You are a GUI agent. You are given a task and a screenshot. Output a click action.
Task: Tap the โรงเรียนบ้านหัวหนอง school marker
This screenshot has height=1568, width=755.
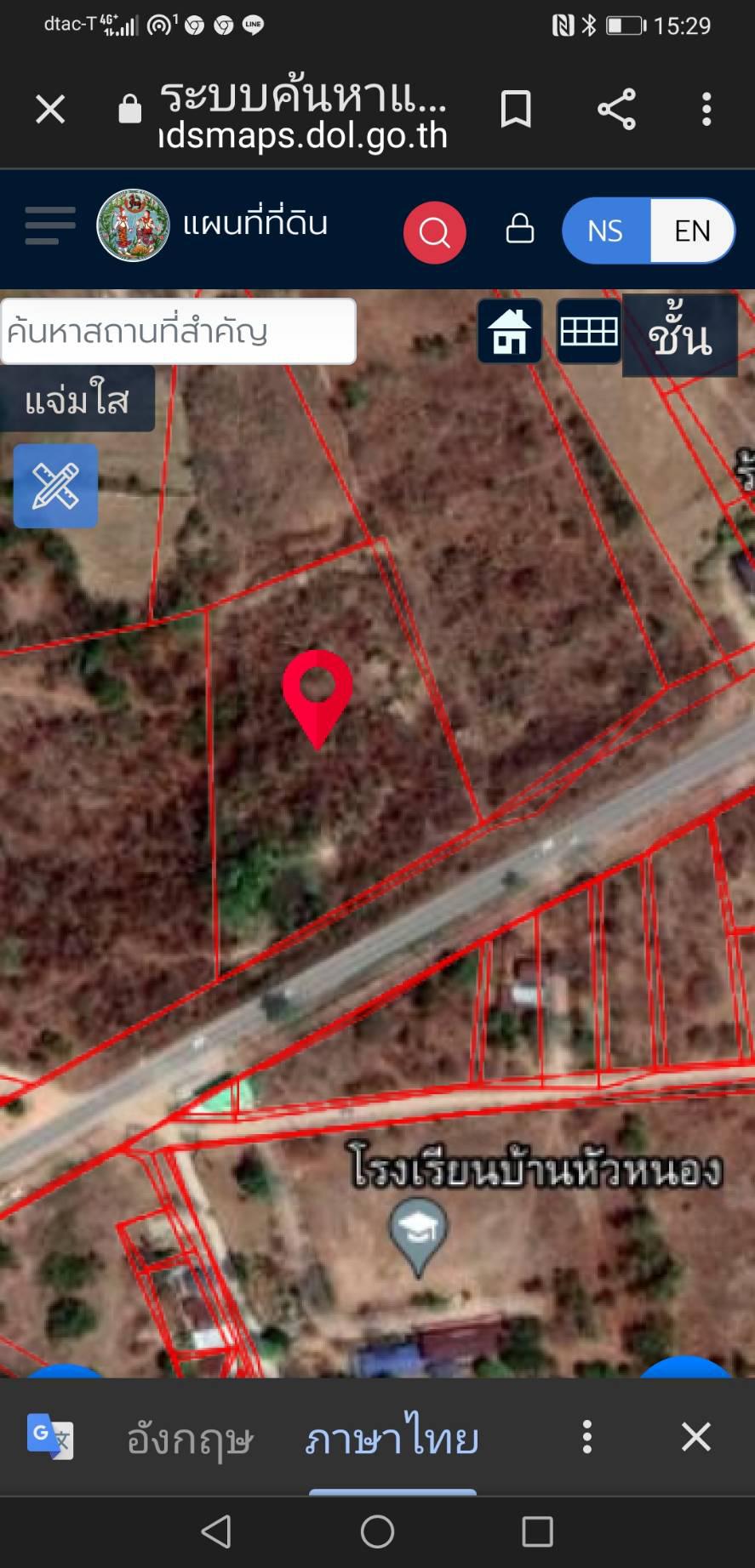(x=418, y=1235)
